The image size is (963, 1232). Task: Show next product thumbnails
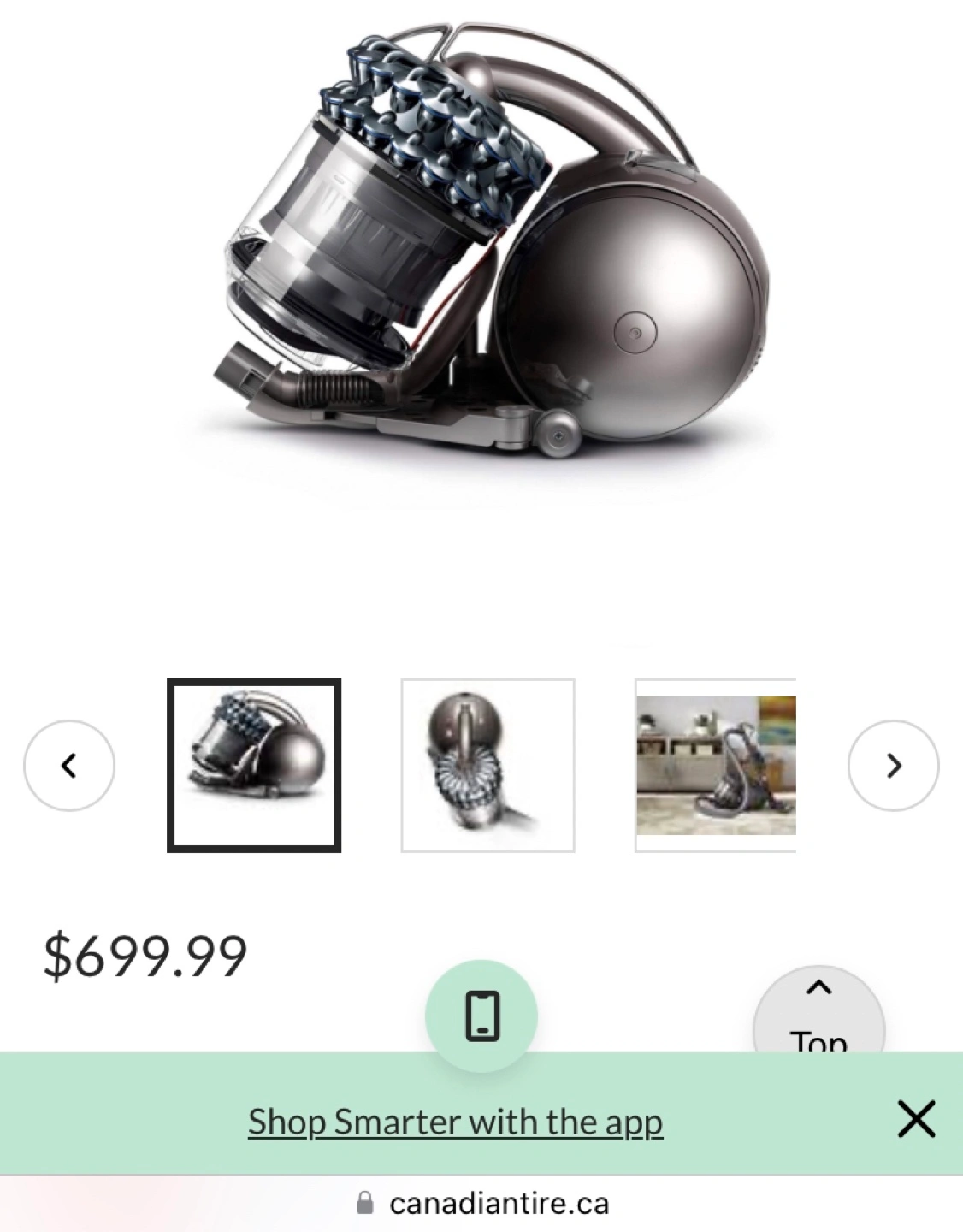[893, 765]
